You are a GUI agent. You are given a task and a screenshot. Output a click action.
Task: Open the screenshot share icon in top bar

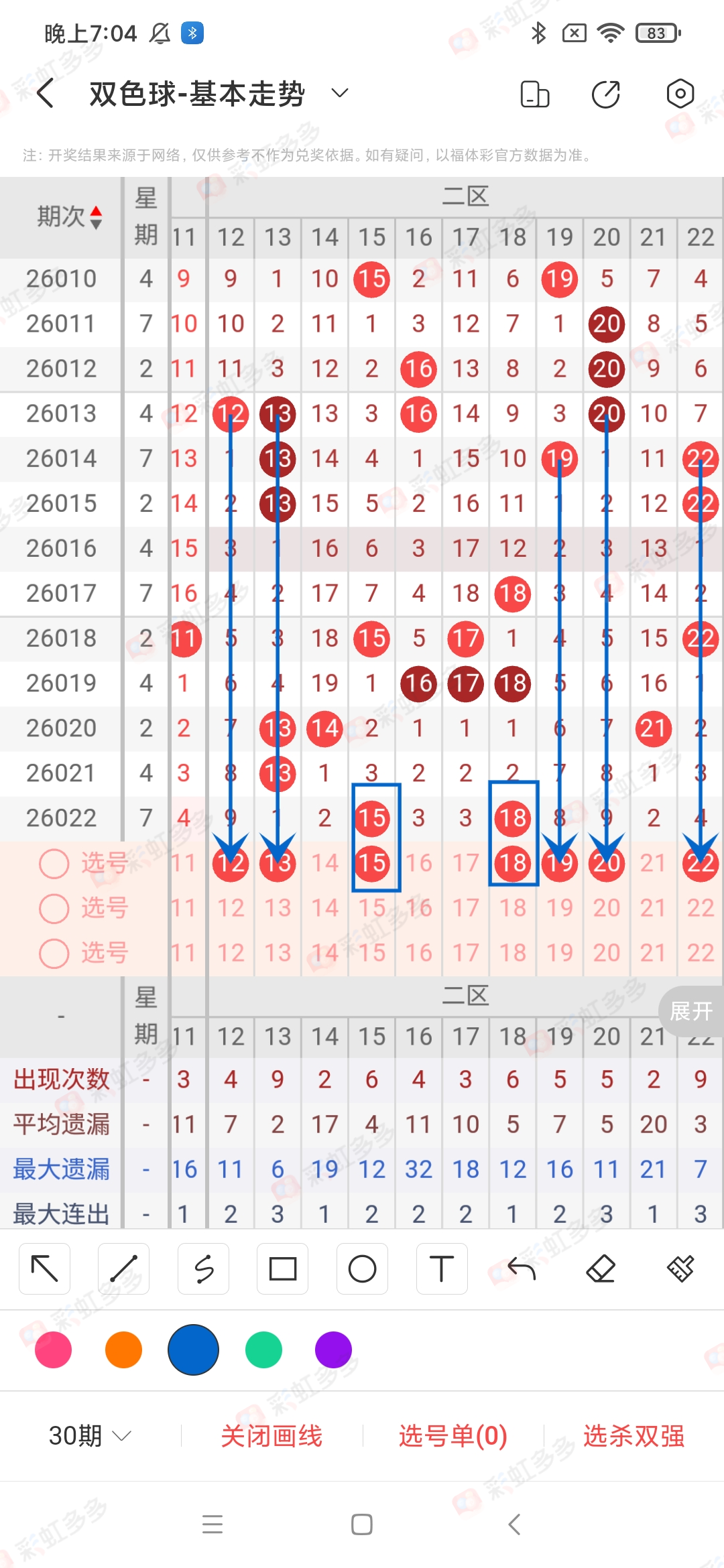point(605,94)
